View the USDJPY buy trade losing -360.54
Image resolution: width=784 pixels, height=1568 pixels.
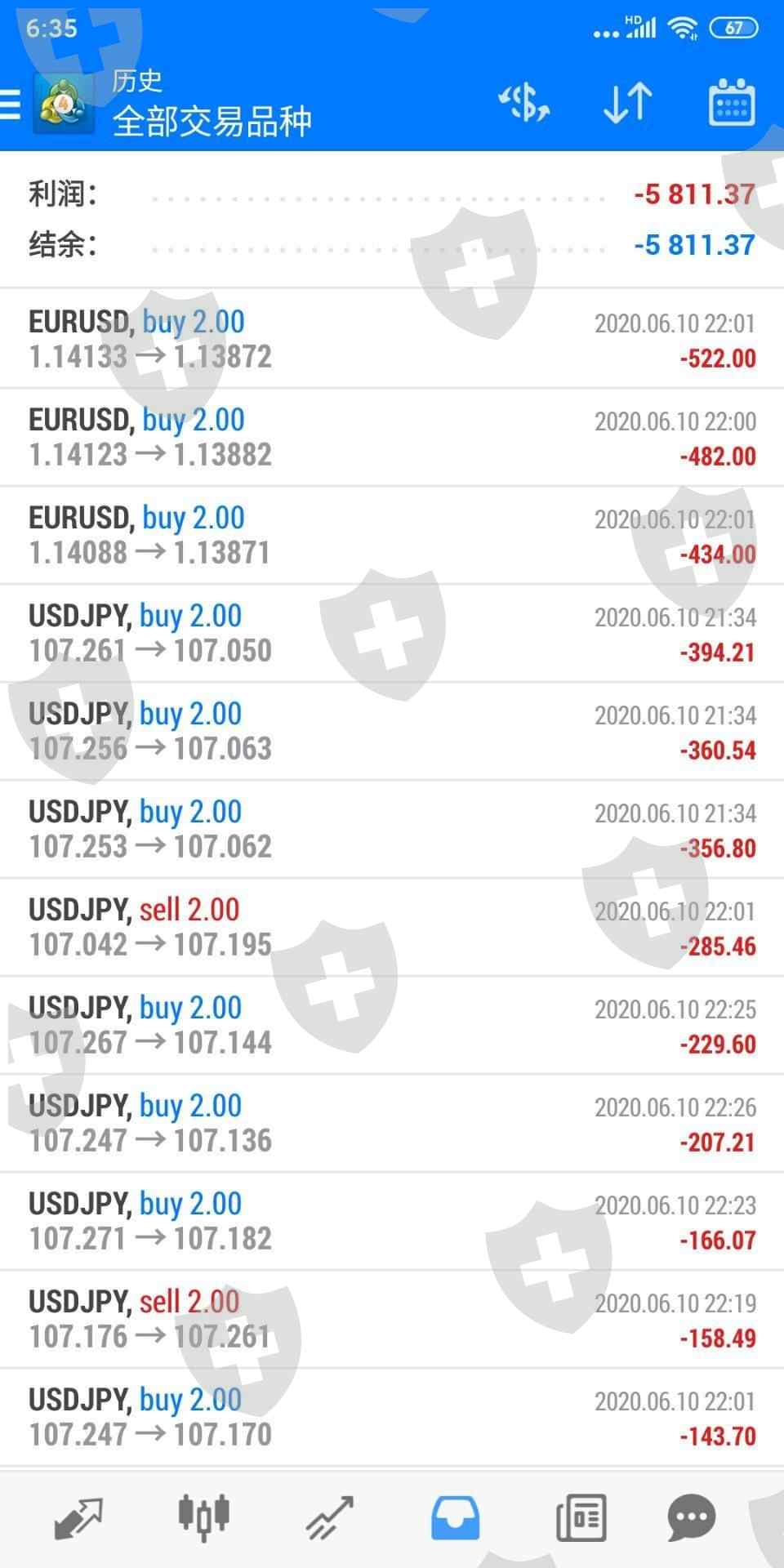tap(392, 731)
